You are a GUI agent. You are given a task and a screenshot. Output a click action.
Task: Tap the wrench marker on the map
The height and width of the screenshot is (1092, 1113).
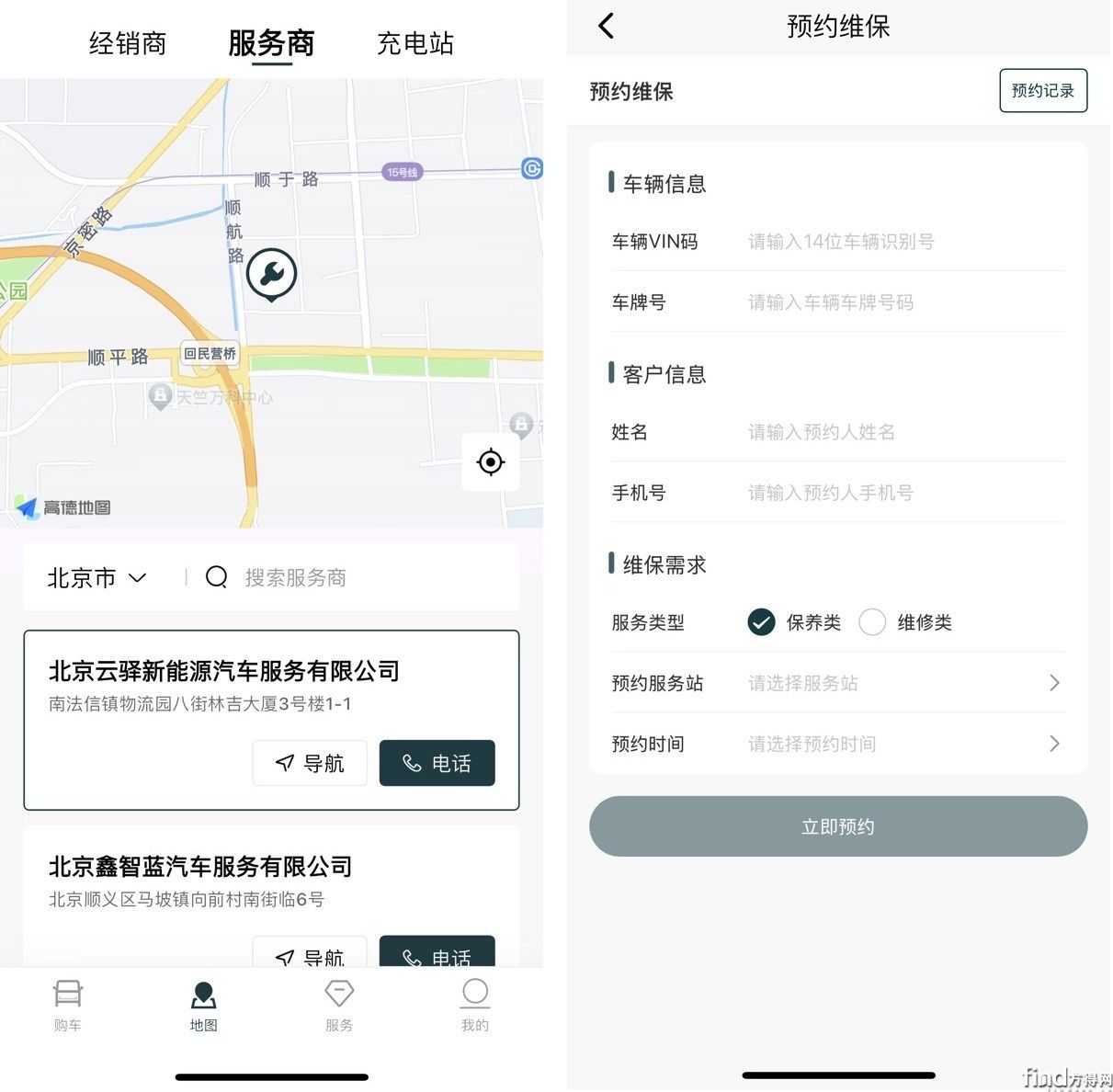point(271,274)
